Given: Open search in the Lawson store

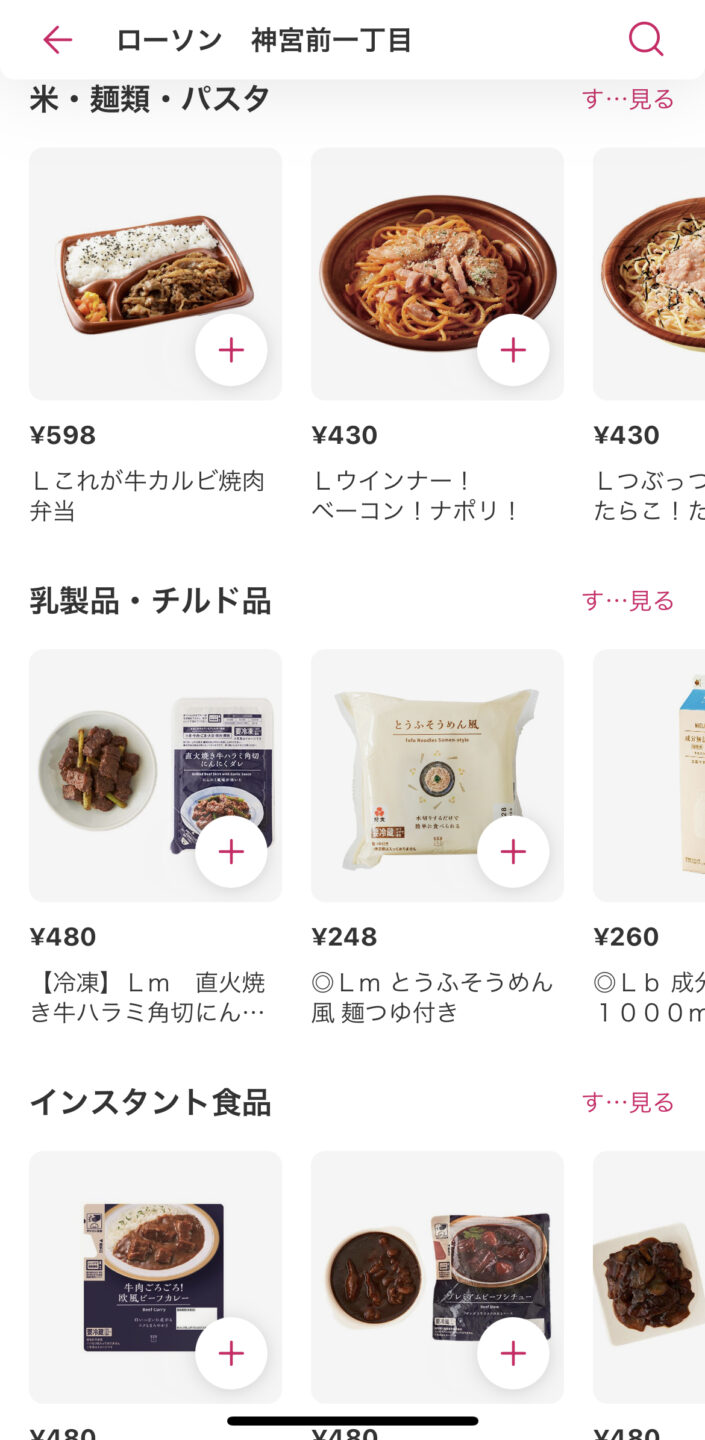Looking at the screenshot, I should (x=645, y=40).
